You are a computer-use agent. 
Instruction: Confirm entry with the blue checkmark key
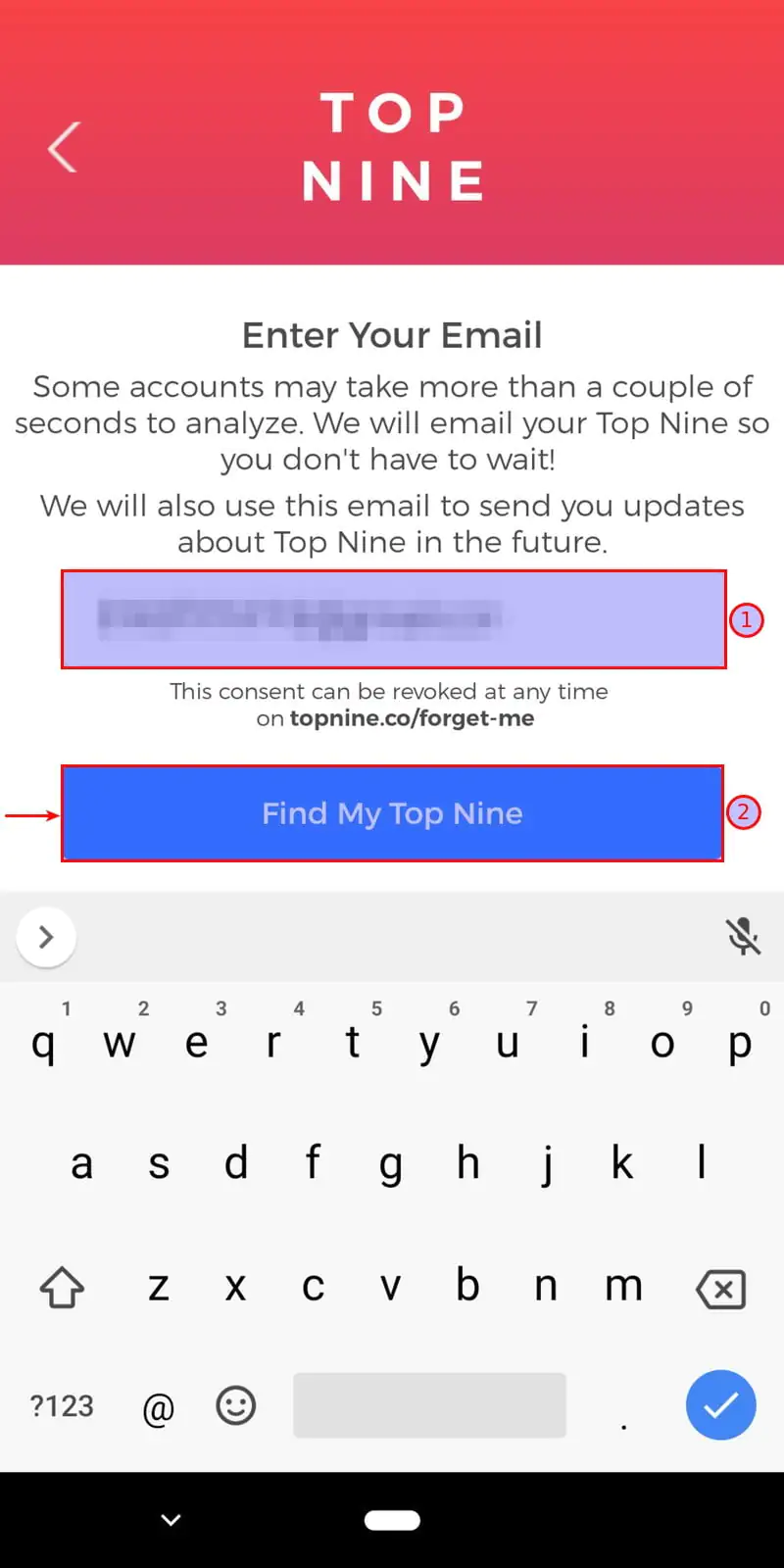[x=720, y=1405]
